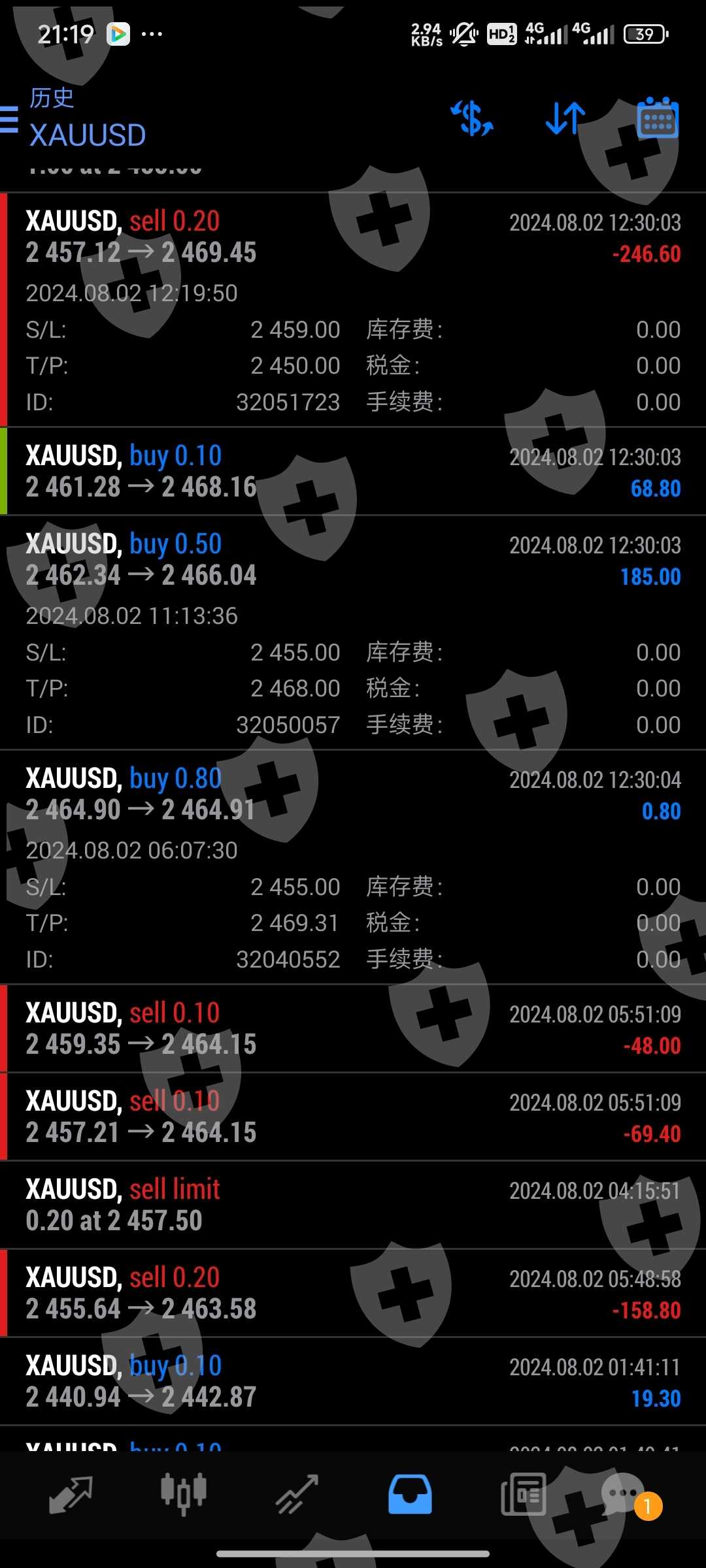Collapse the buy 0.80 trade at 2 464.90
Image resolution: width=706 pixels, height=1568 pixels.
[x=353, y=794]
